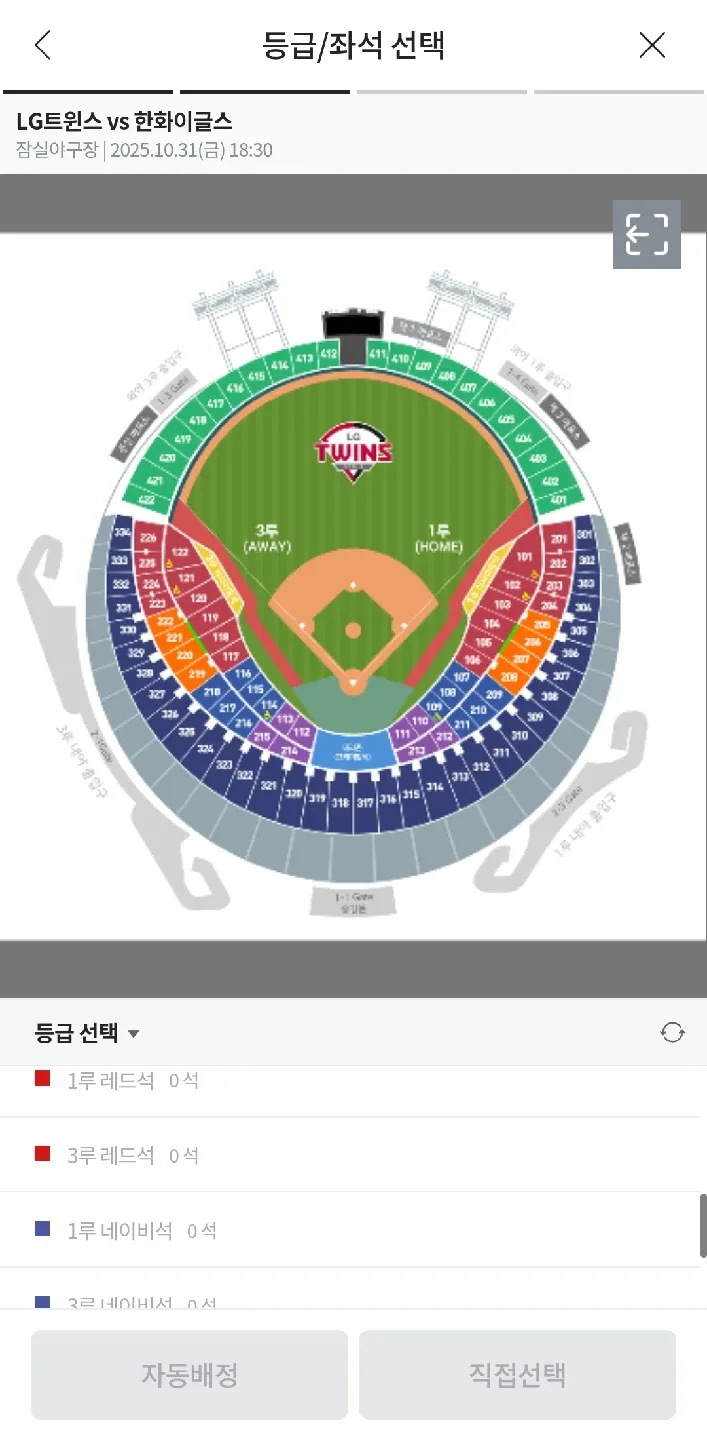Select the 1루 레드석 grade row
The image size is (707, 1440).
coord(350,1081)
